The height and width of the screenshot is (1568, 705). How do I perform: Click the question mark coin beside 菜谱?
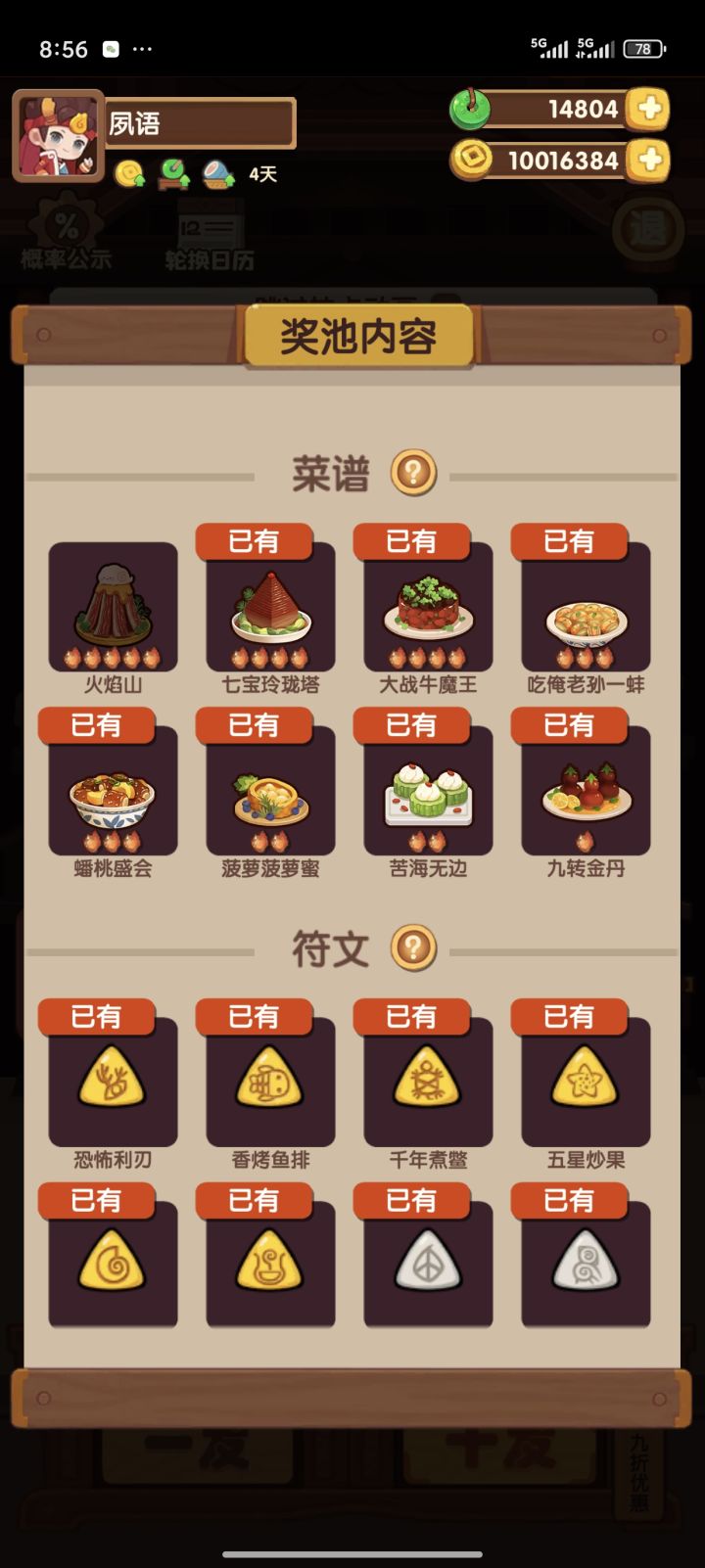412,472
